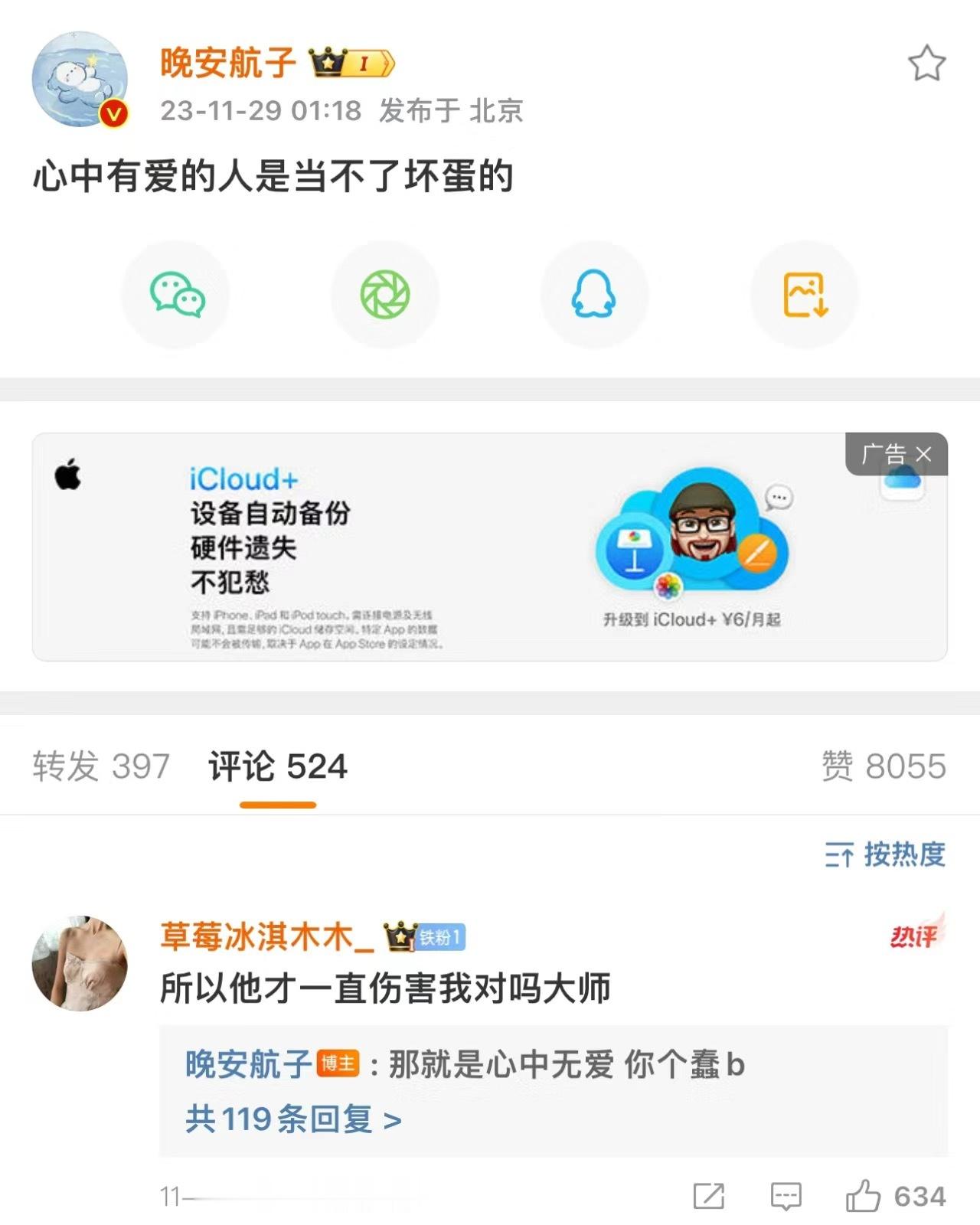Select the green Oasis camera share icon

click(x=385, y=295)
